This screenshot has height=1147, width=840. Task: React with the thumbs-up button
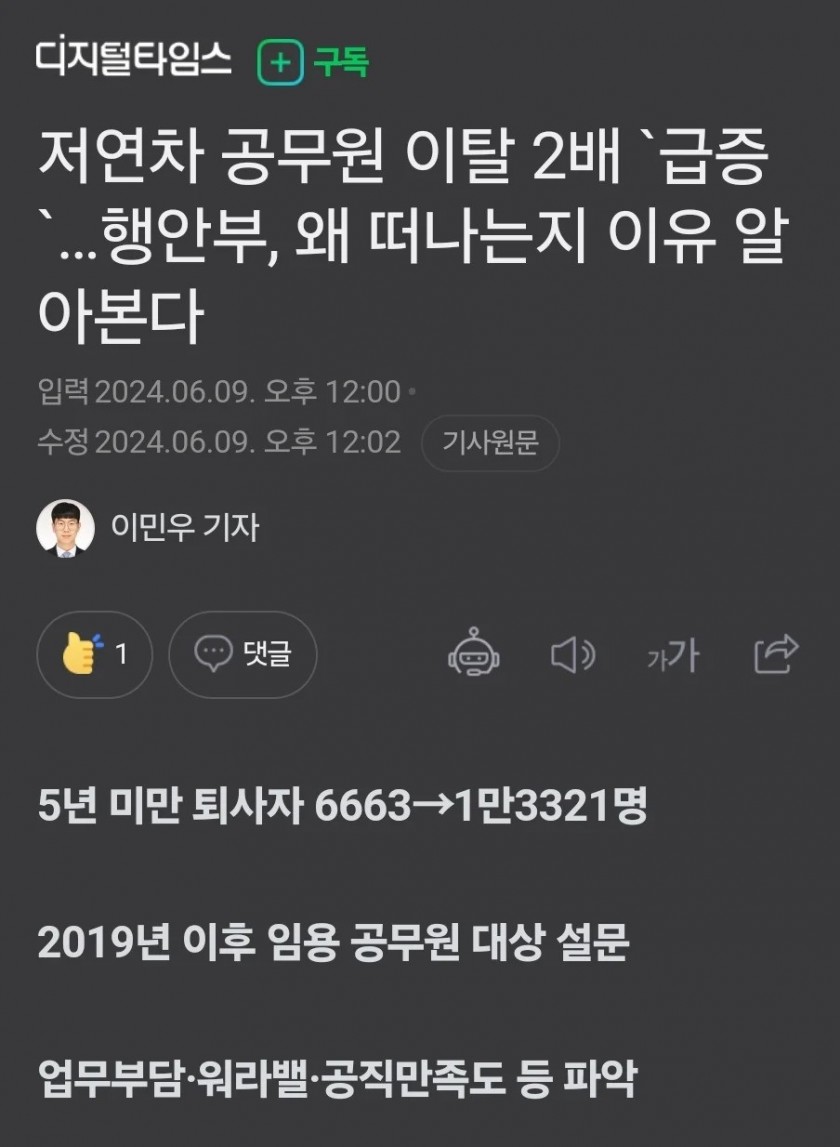point(94,655)
